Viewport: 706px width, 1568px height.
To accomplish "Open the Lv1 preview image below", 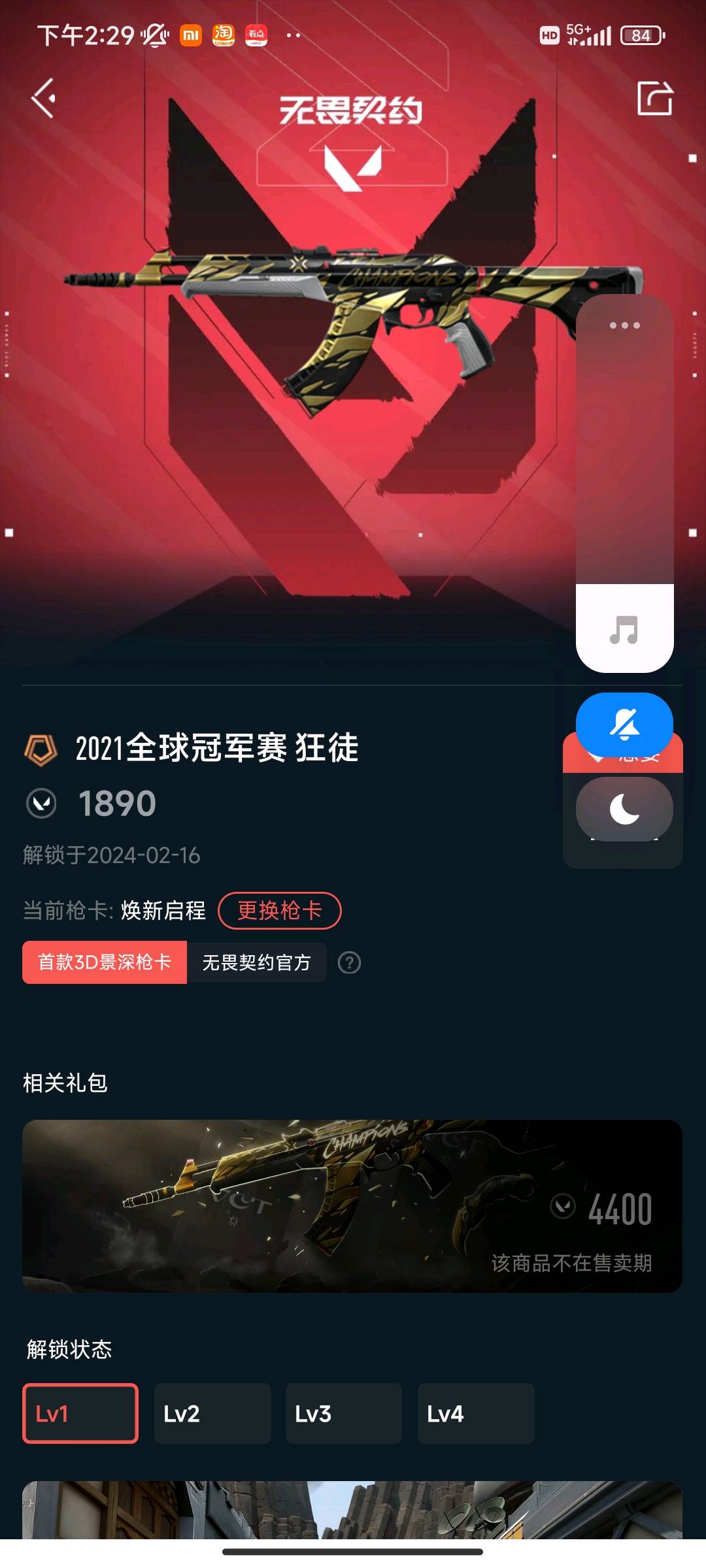I will (352, 1510).
